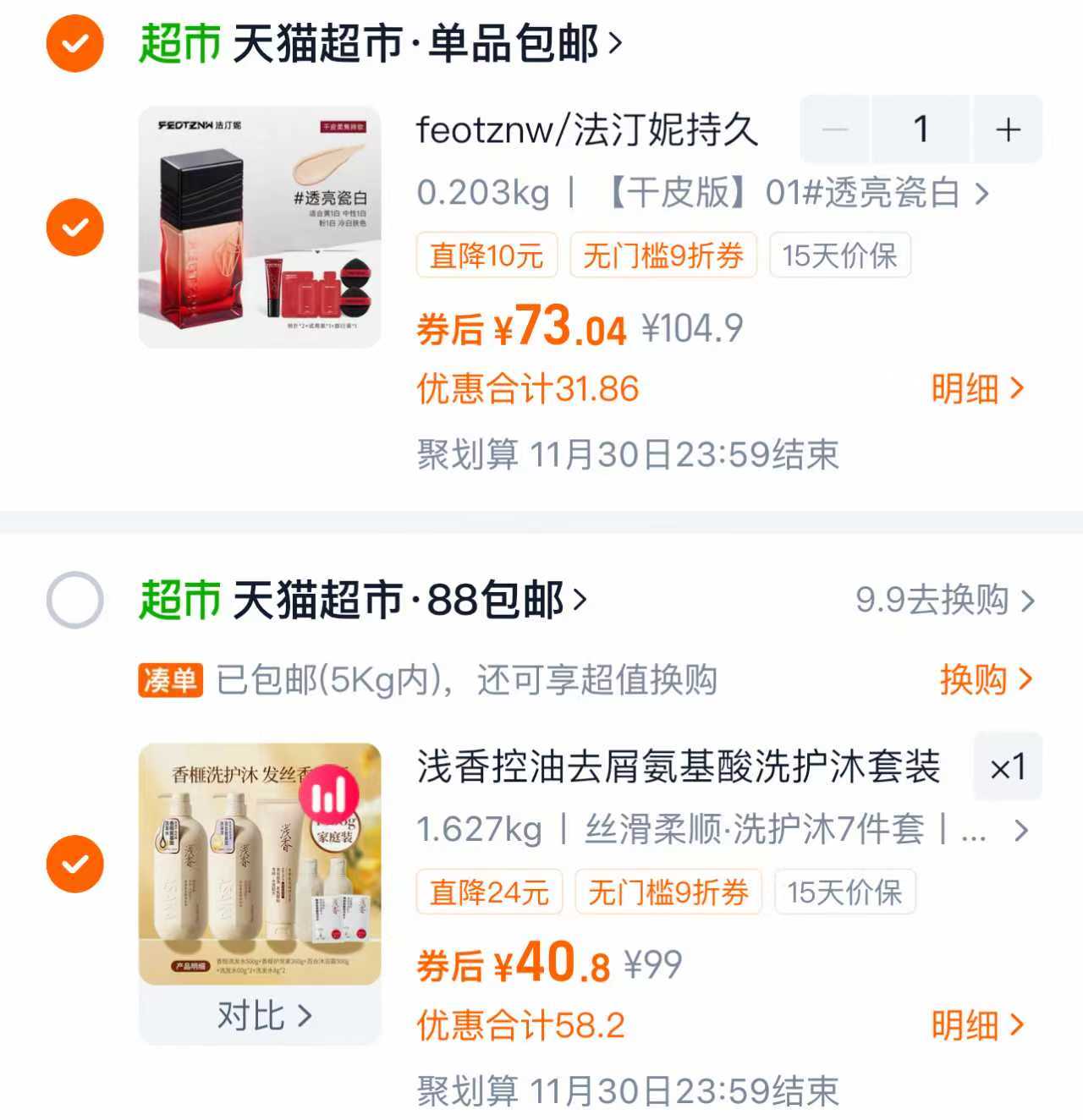Viewport: 1083px width, 1120px height.
Task: Tap the 15天价保 price protection badge
Action: tap(840, 256)
